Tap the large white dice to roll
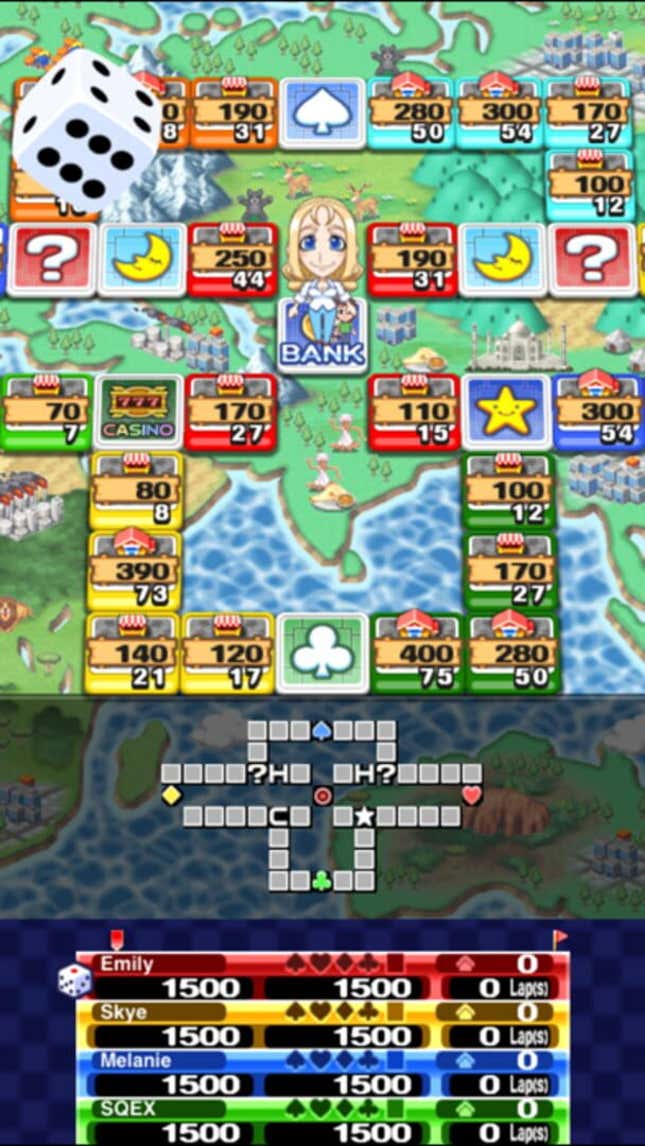Image resolution: width=645 pixels, height=1146 pixels. 86,121
